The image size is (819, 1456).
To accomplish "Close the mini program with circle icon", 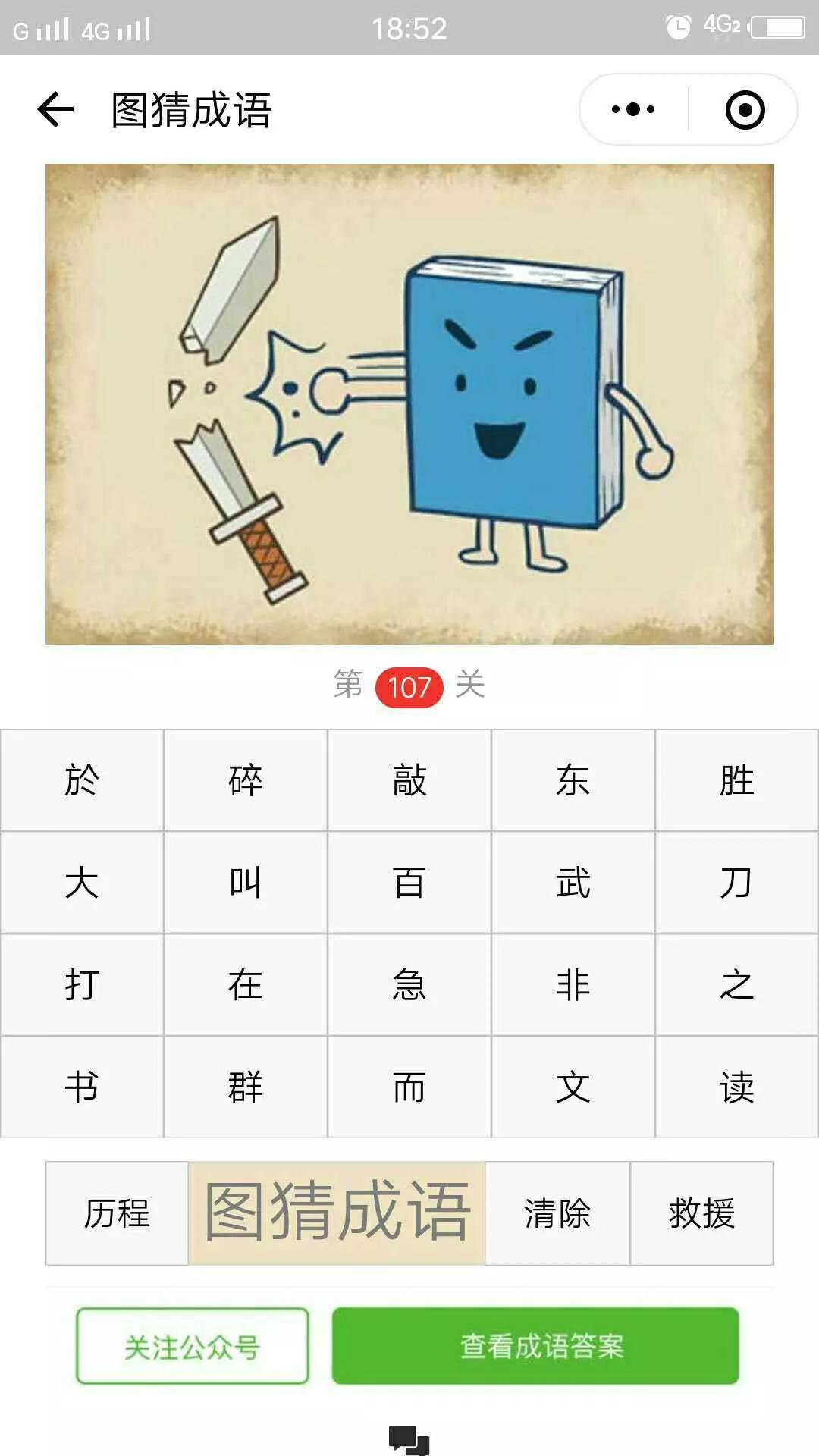I will [x=745, y=110].
